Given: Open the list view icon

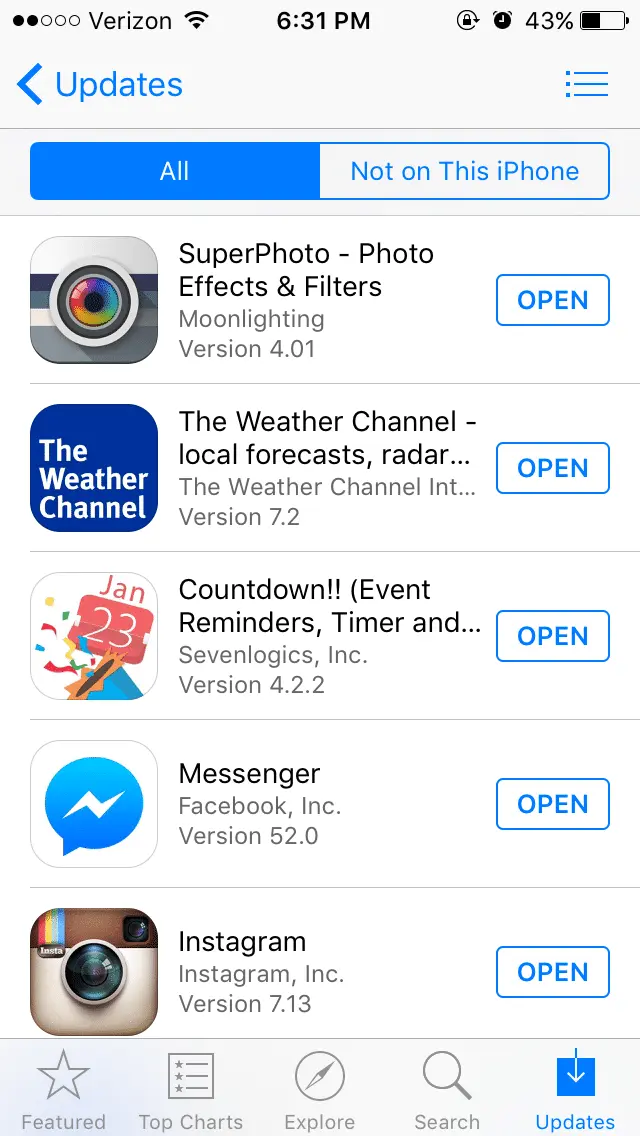Looking at the screenshot, I should 586,84.
